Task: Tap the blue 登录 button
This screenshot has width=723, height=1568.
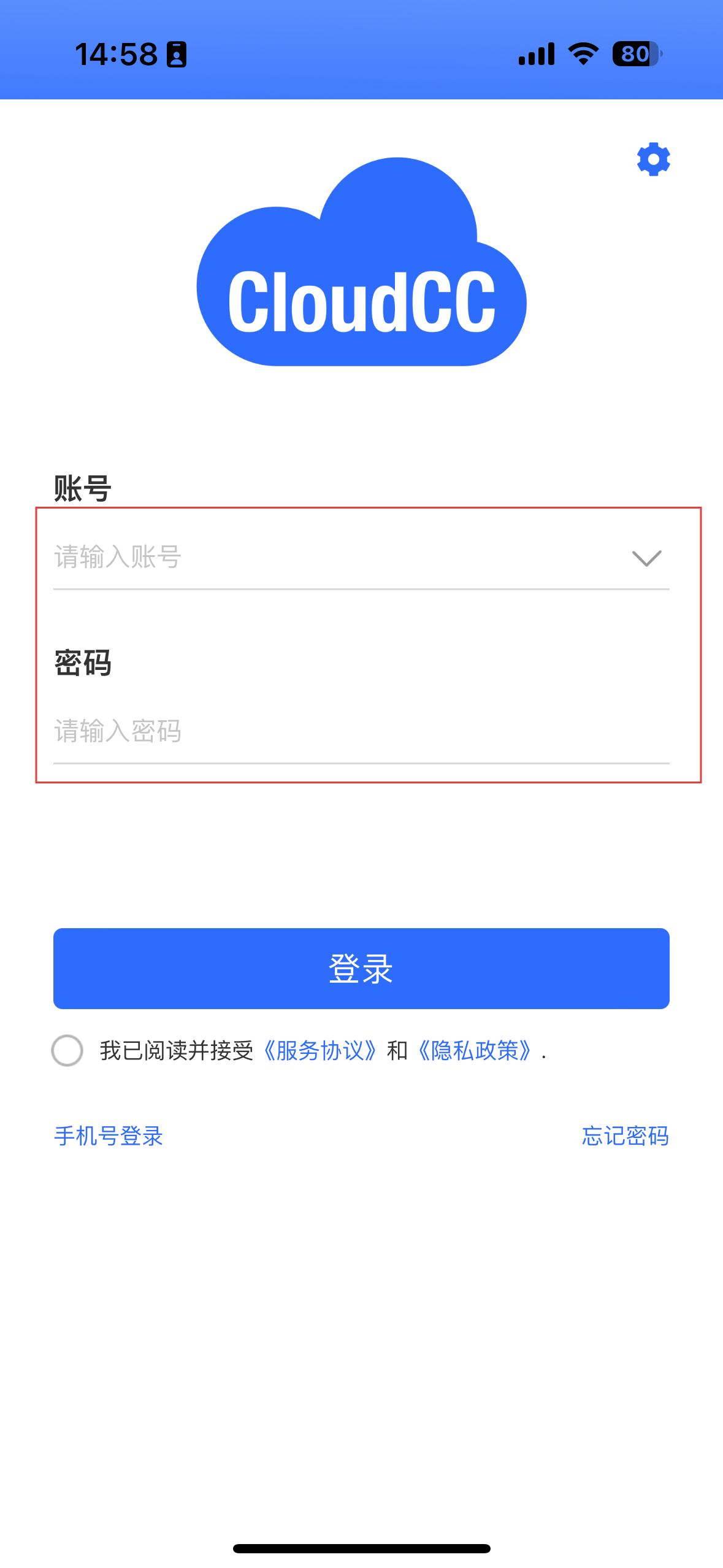Action: 361,969
